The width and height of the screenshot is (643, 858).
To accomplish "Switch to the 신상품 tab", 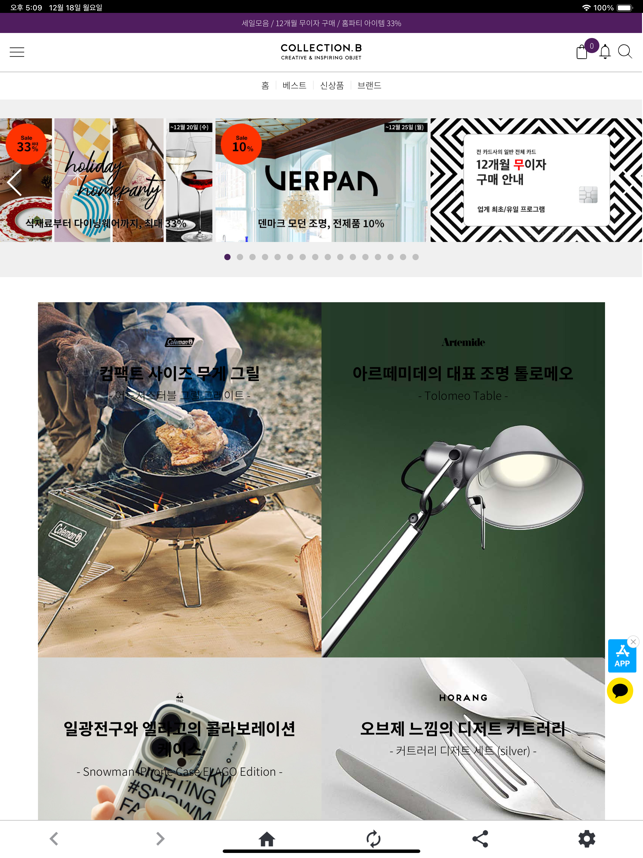I will (332, 86).
